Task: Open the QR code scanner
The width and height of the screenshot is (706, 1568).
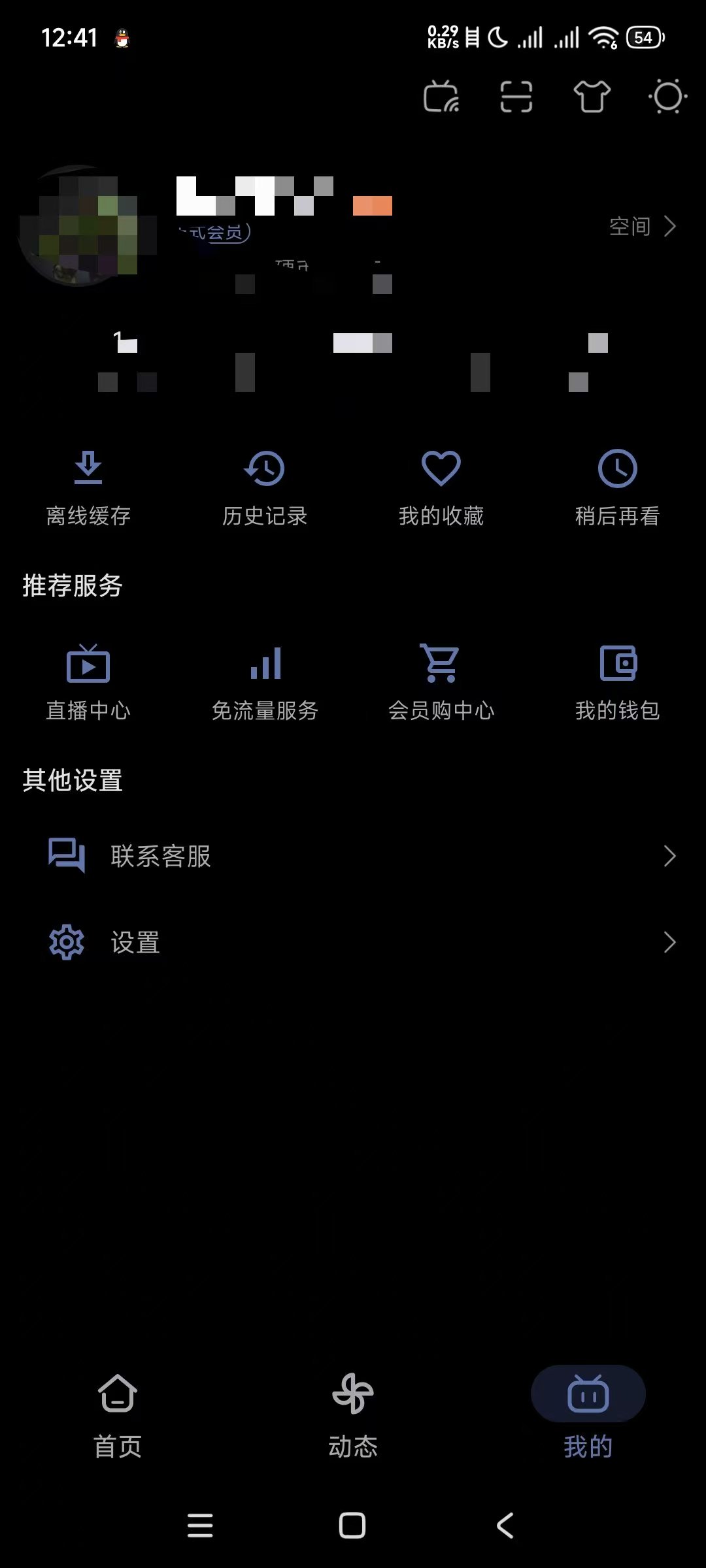Action: [516, 97]
